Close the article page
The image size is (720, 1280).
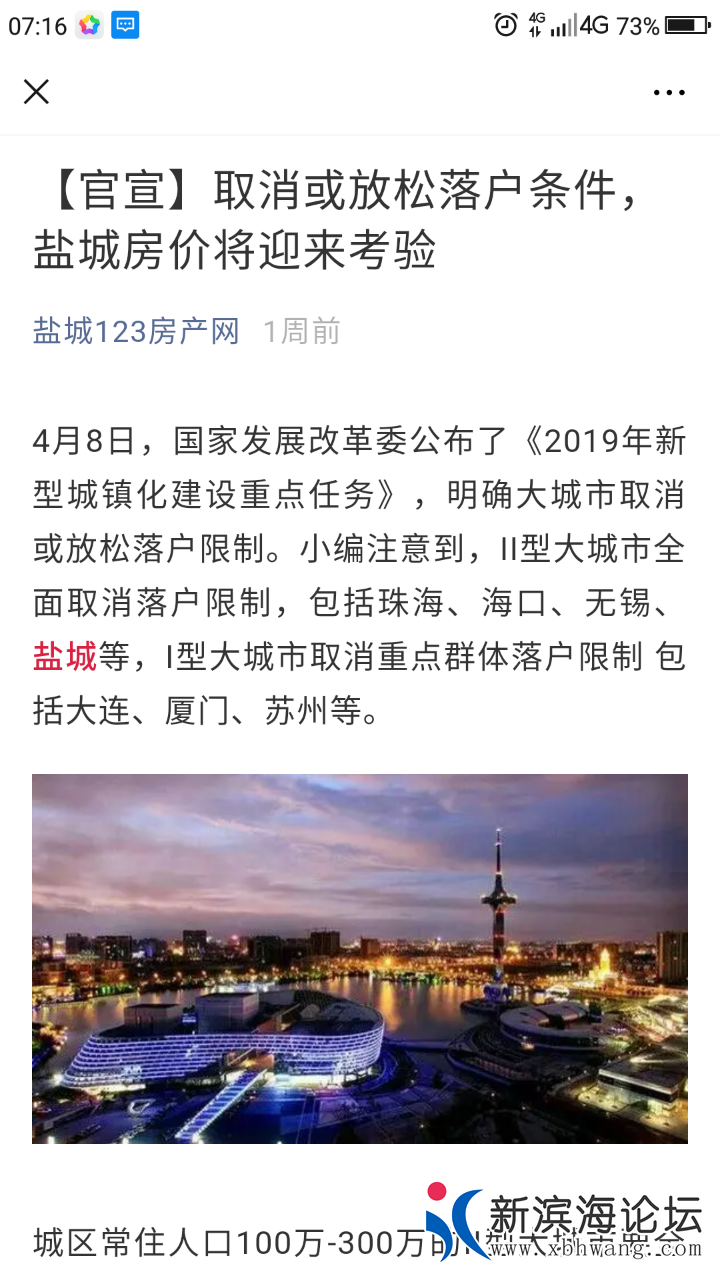point(36,92)
